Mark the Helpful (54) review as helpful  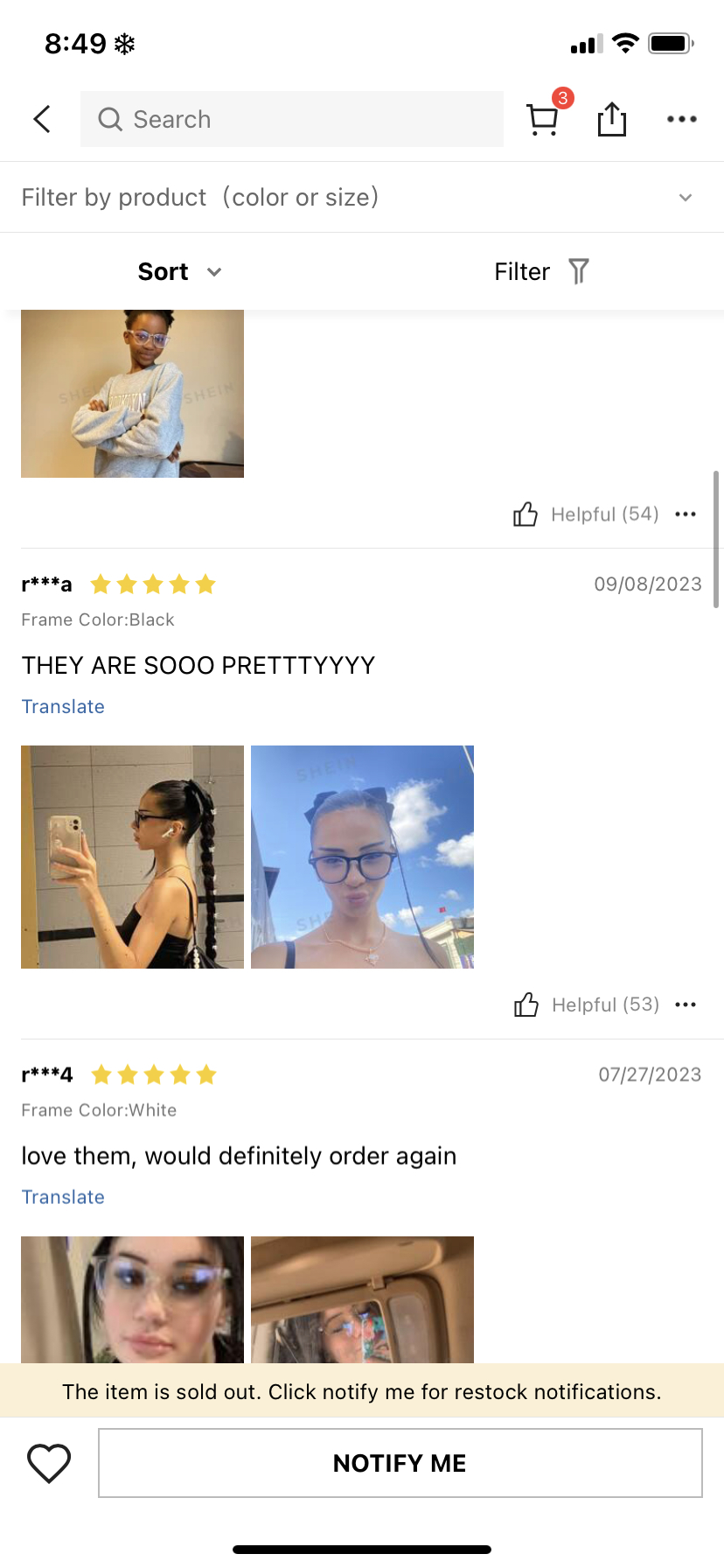526,514
